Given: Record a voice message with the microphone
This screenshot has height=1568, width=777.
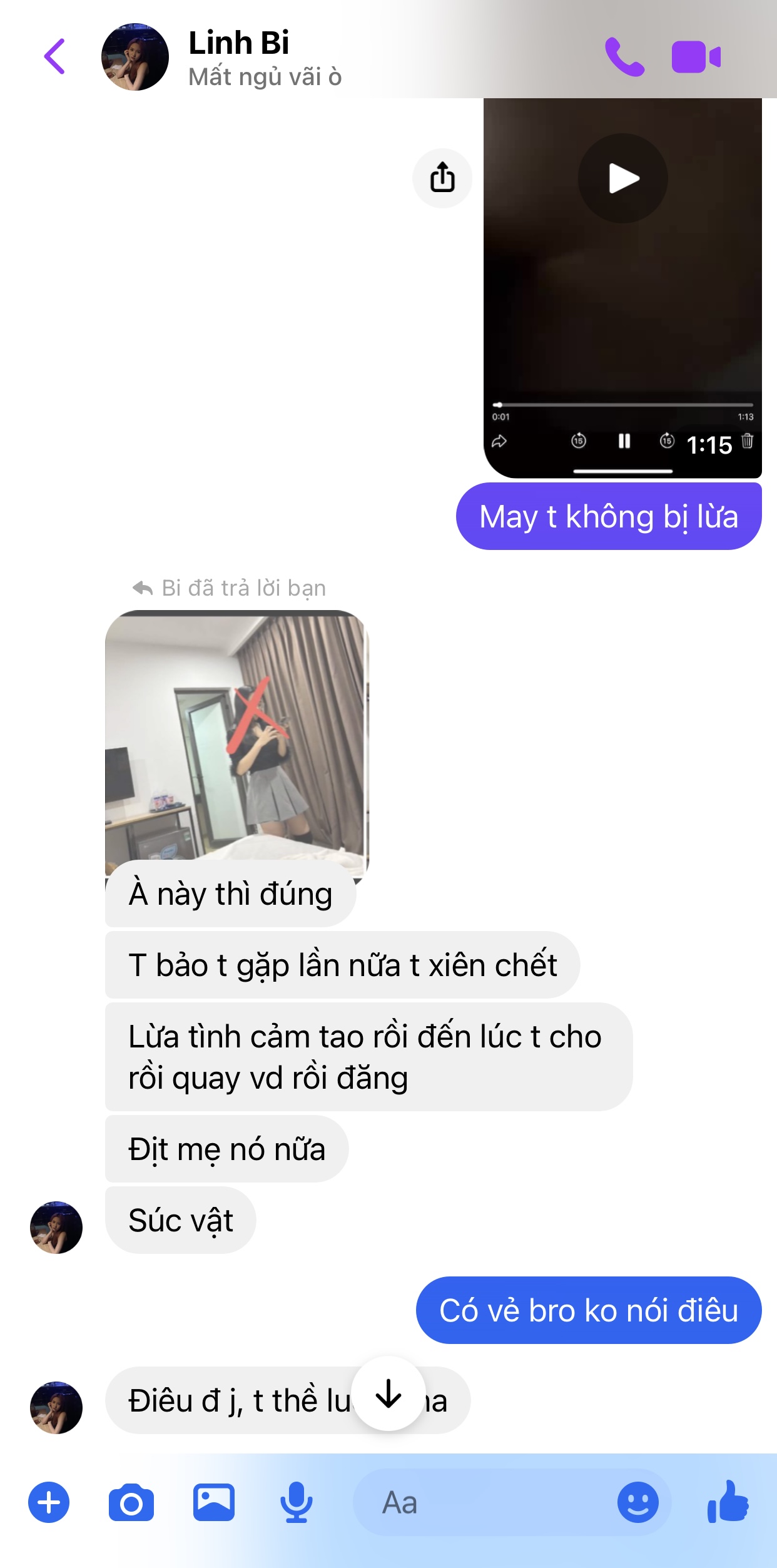Looking at the screenshot, I should tap(296, 1503).
